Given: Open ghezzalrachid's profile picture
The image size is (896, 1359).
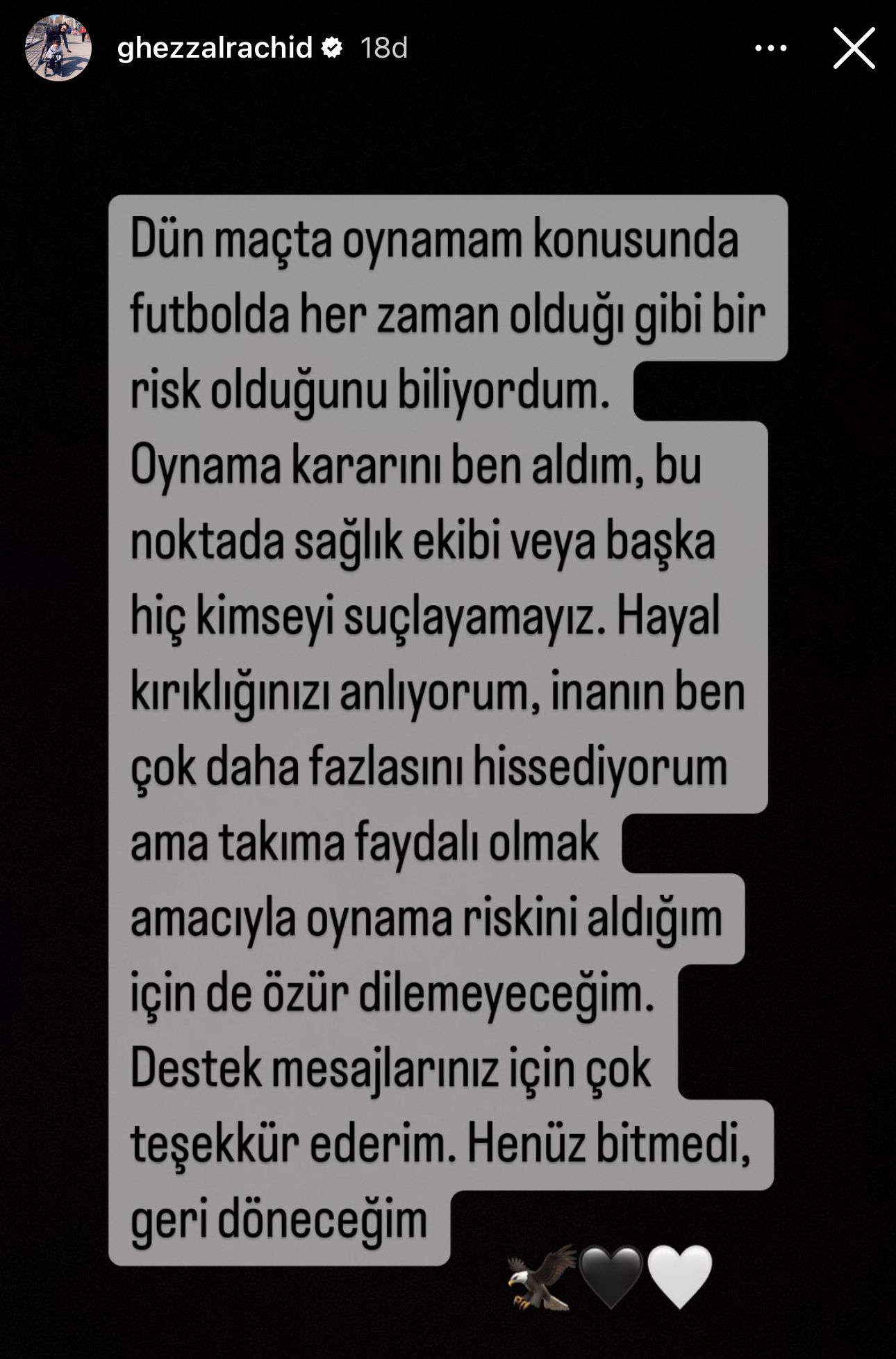Looking at the screenshot, I should point(58,49).
